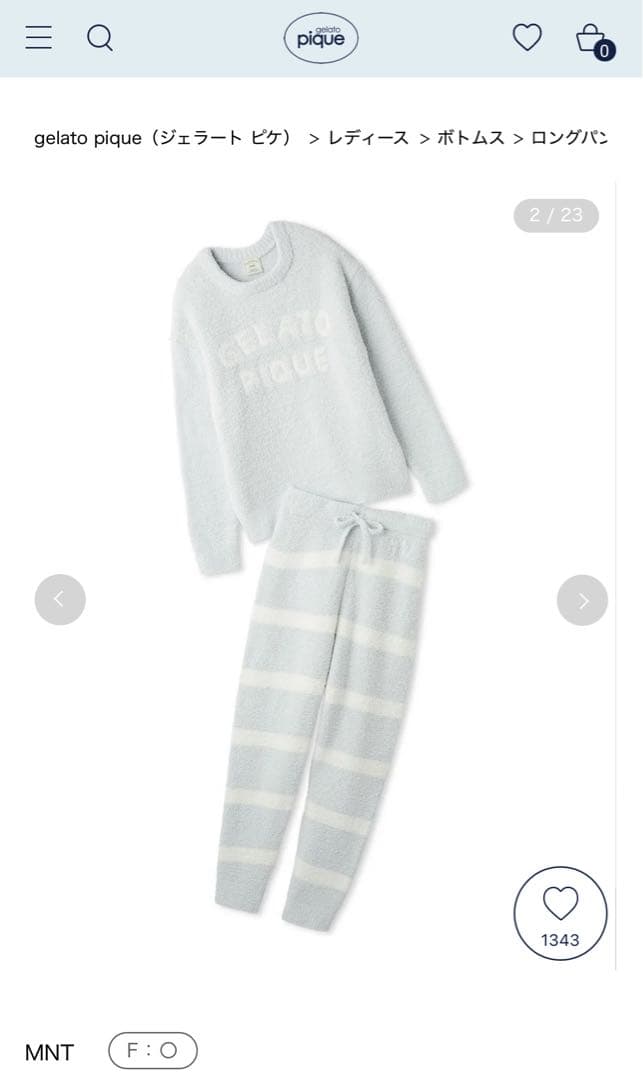Select size F for MNT color

coord(153,1051)
